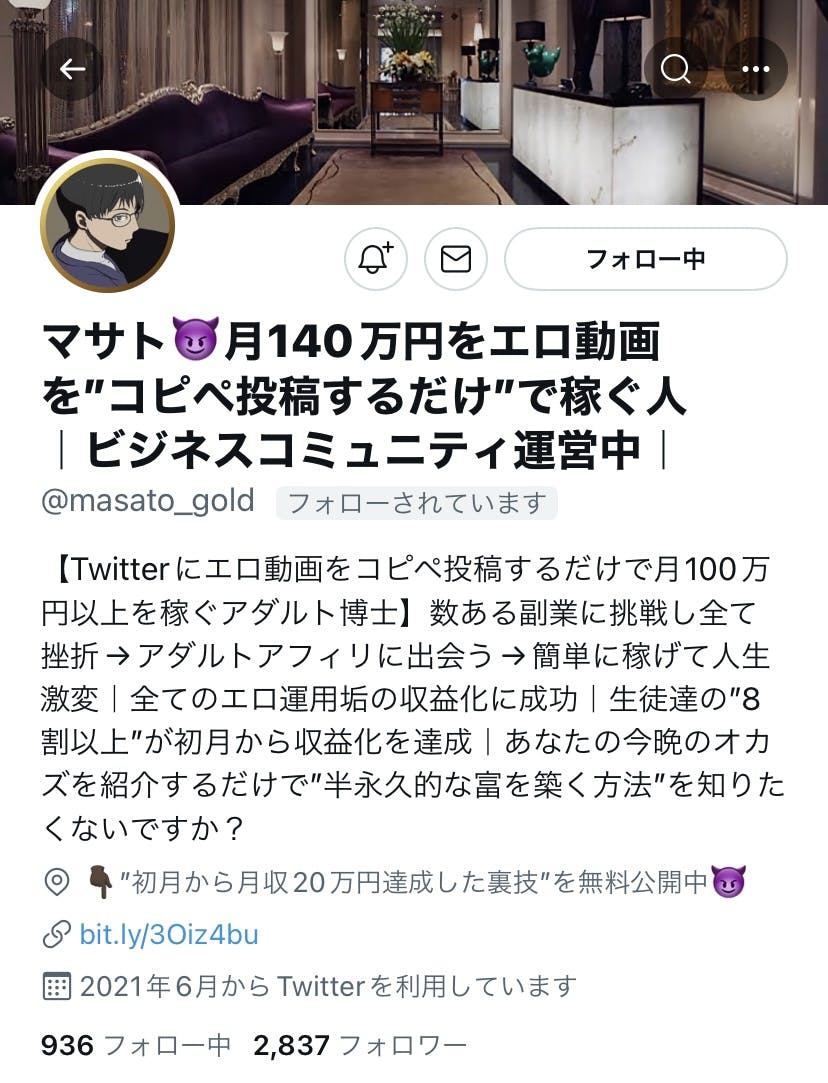Open the three-dot overflow menu
Viewport: 828px width, 1083px height.
[755, 69]
